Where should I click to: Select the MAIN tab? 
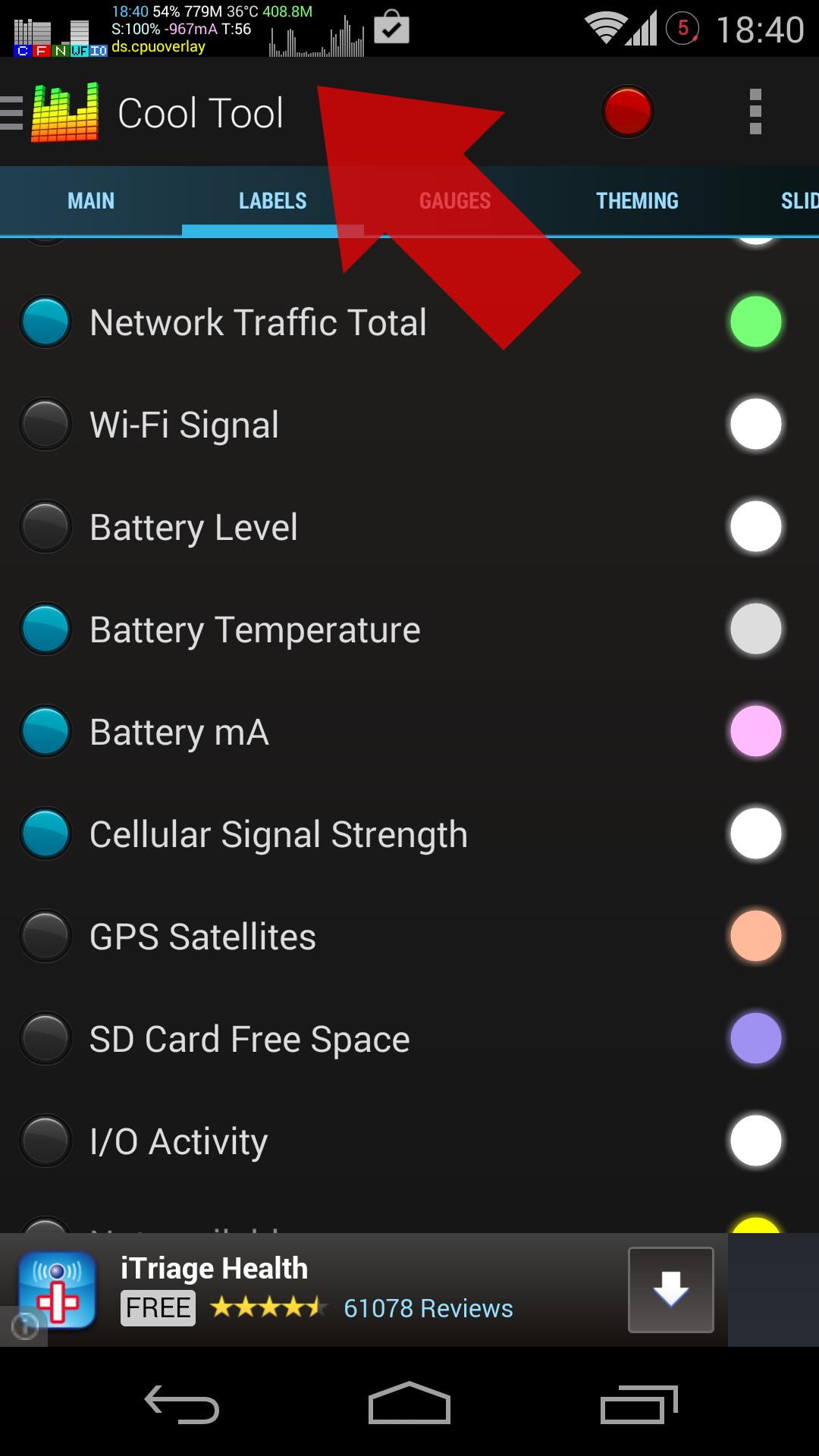[x=90, y=200]
